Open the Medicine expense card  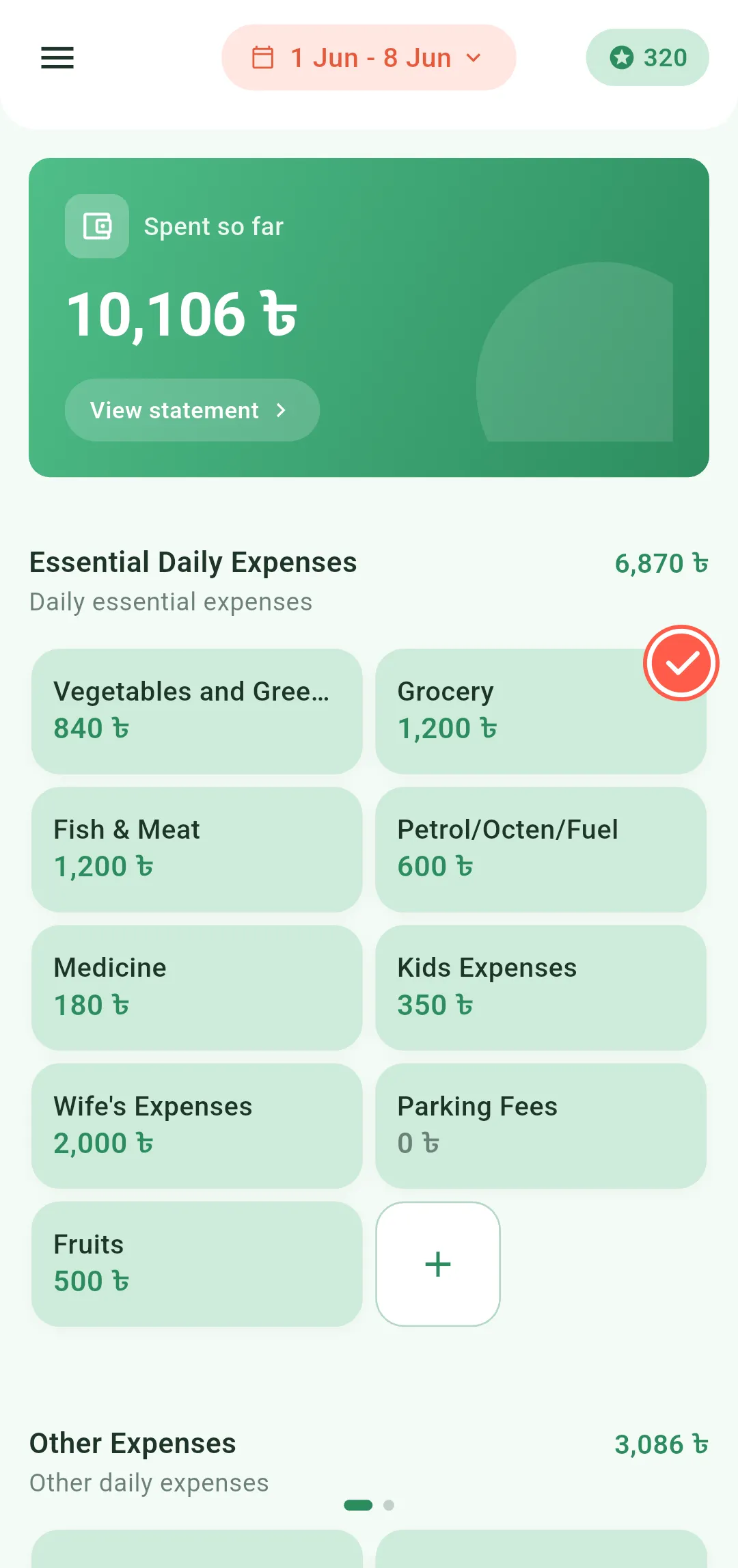tap(197, 988)
